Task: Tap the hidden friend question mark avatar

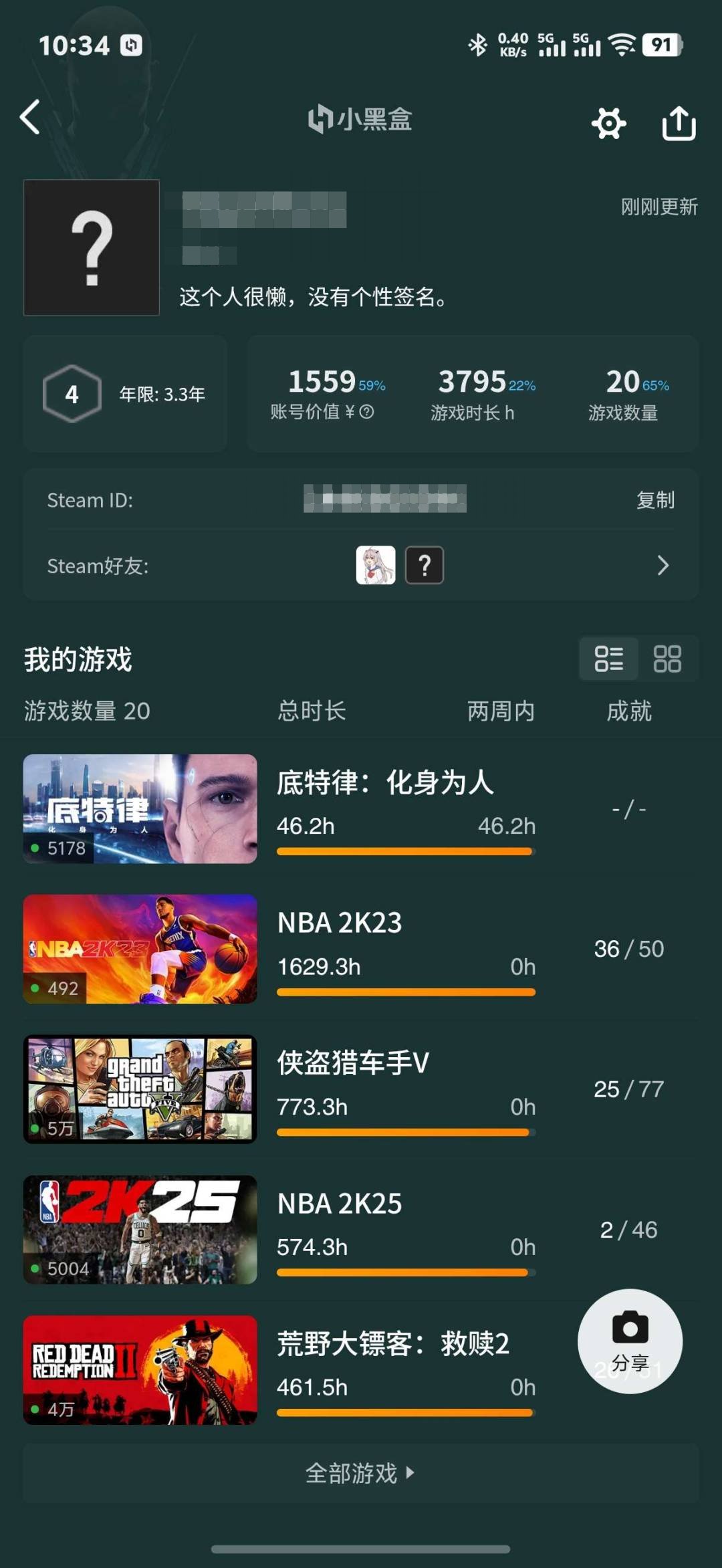Action: tap(425, 565)
